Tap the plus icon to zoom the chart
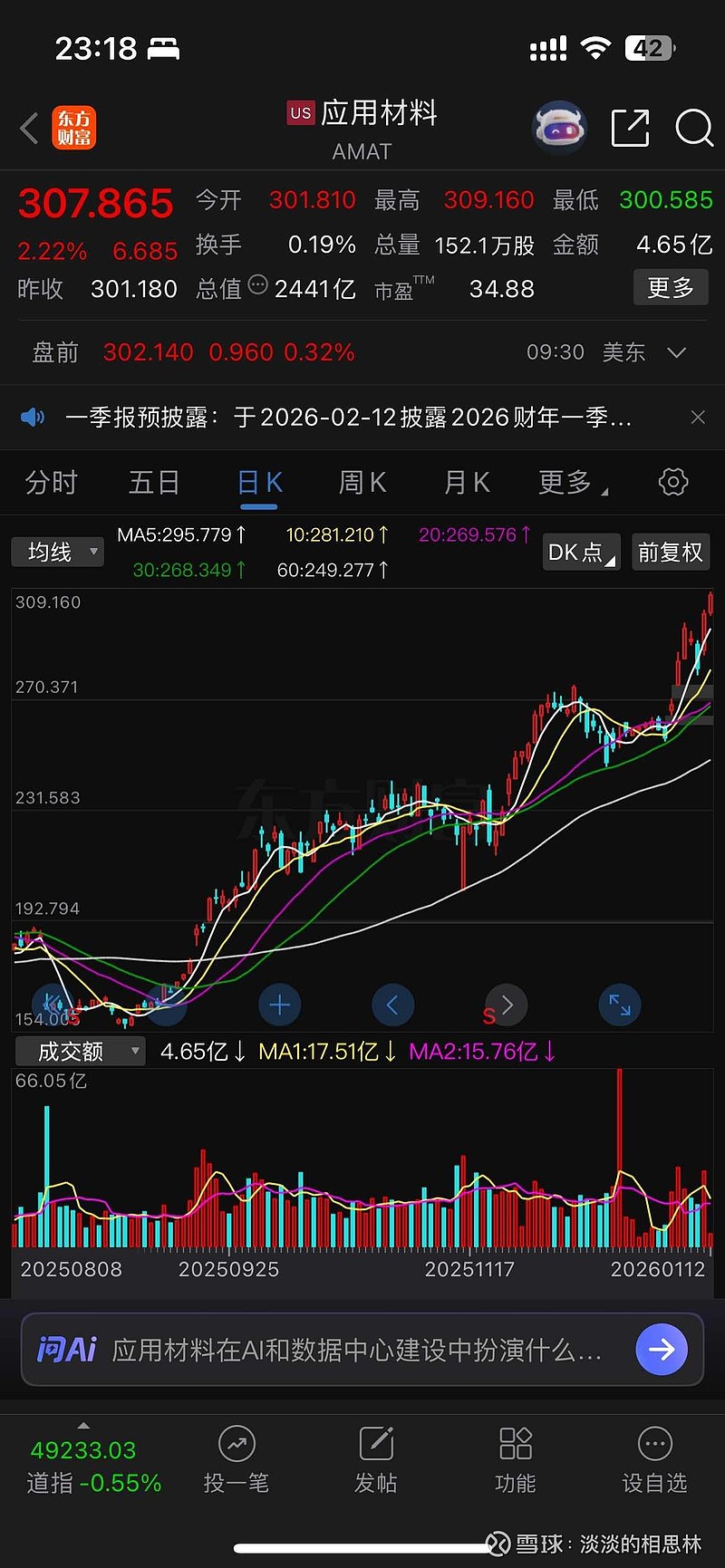725x1568 pixels. [279, 1005]
